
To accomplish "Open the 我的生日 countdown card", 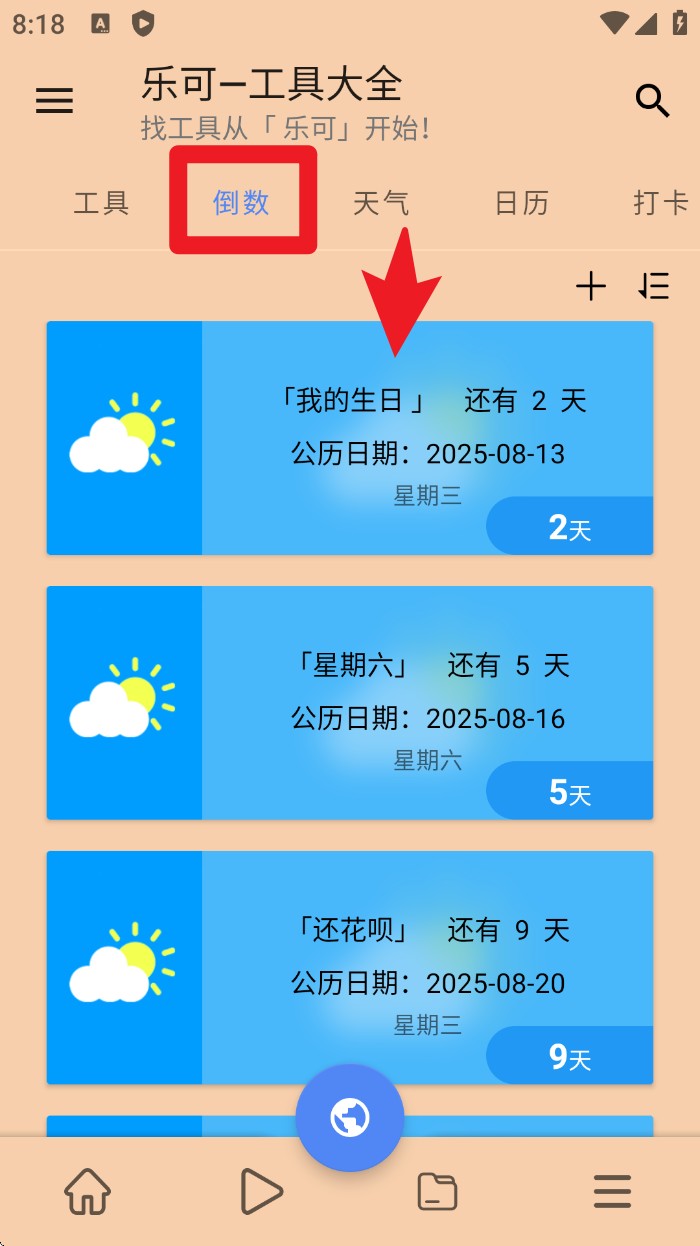I will pyautogui.click(x=350, y=438).
